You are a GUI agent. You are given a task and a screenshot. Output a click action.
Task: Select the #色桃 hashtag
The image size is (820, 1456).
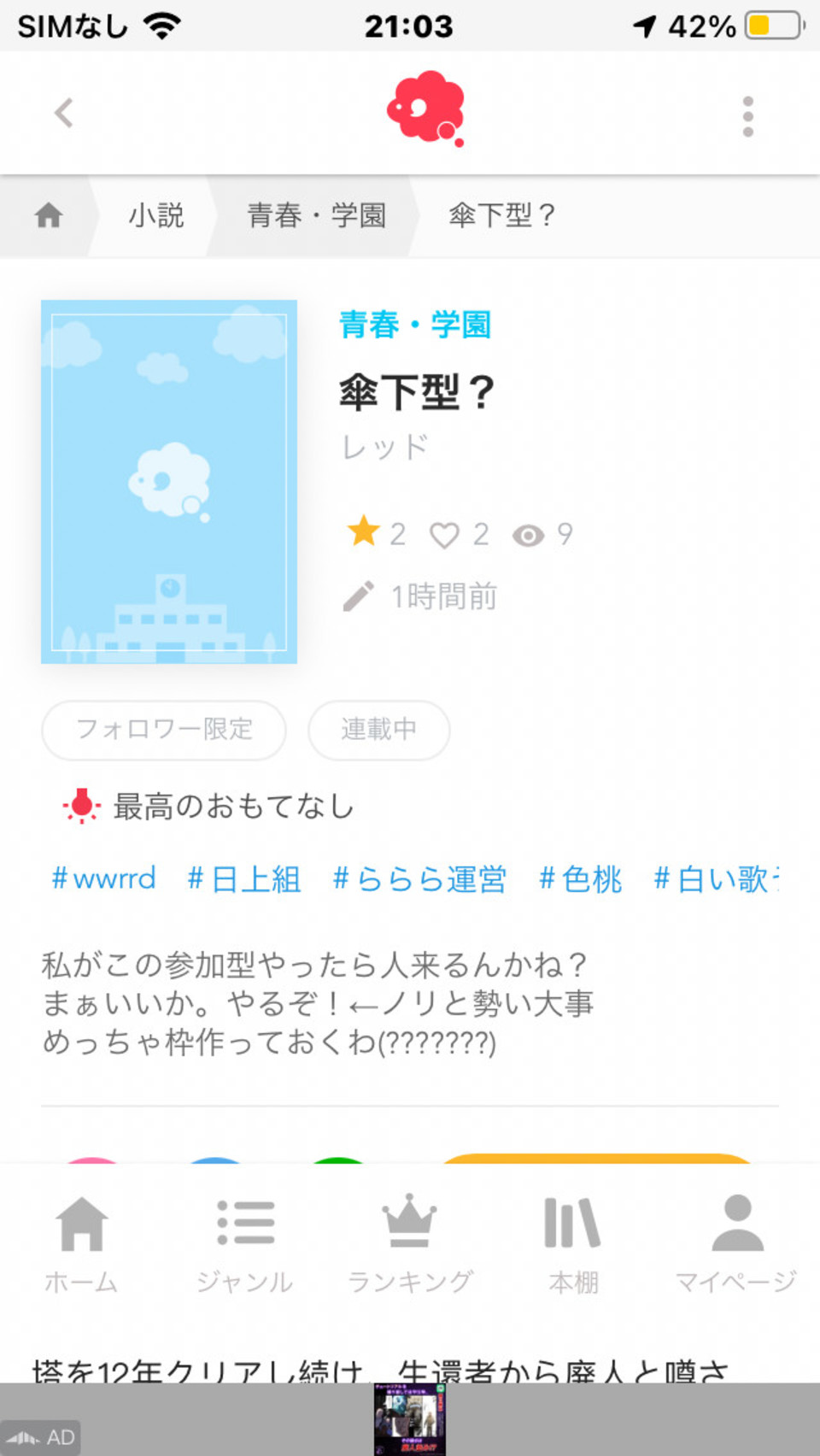[x=581, y=878]
